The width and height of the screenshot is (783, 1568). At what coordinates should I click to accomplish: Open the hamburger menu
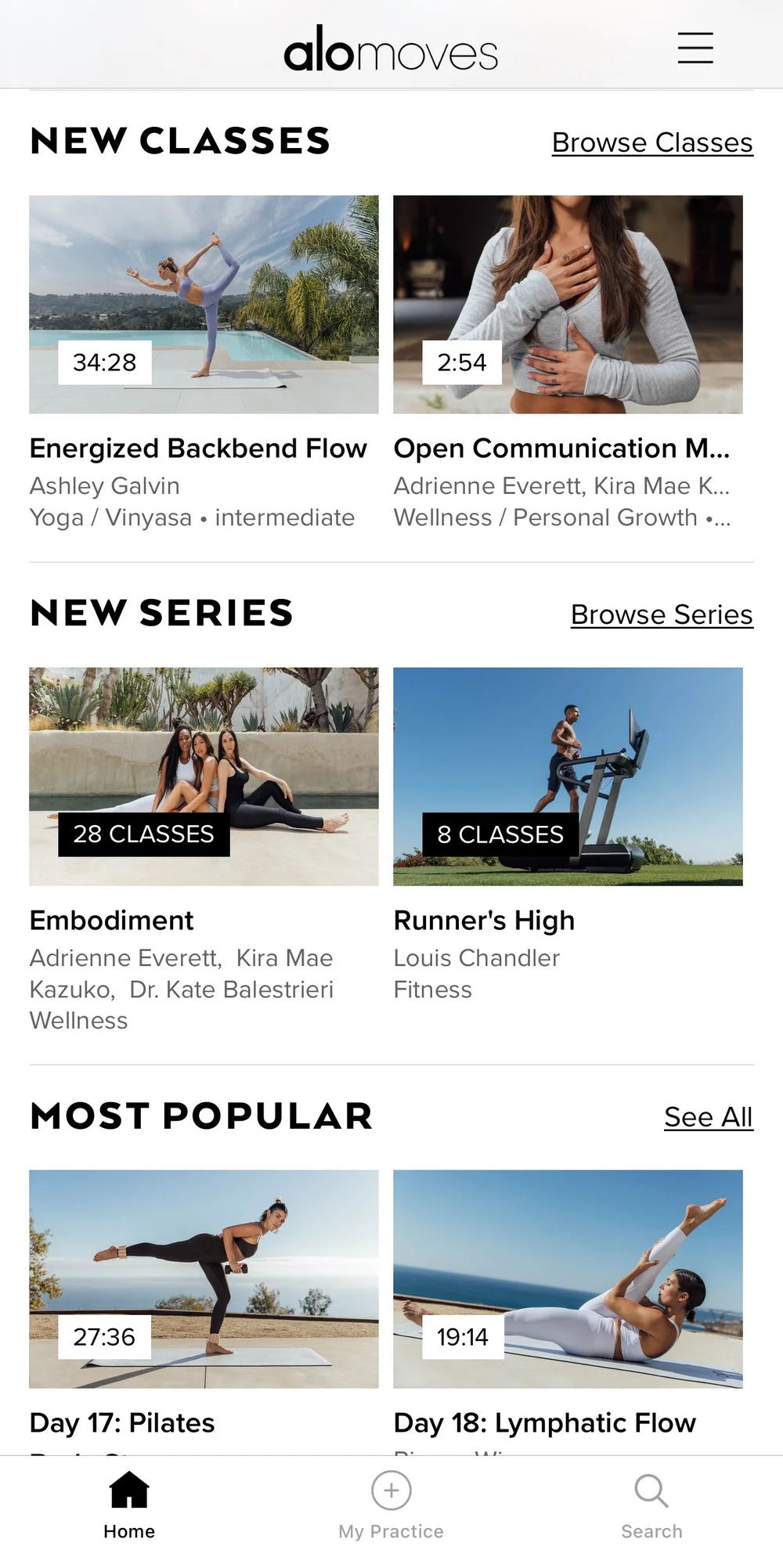pyautogui.click(x=695, y=48)
